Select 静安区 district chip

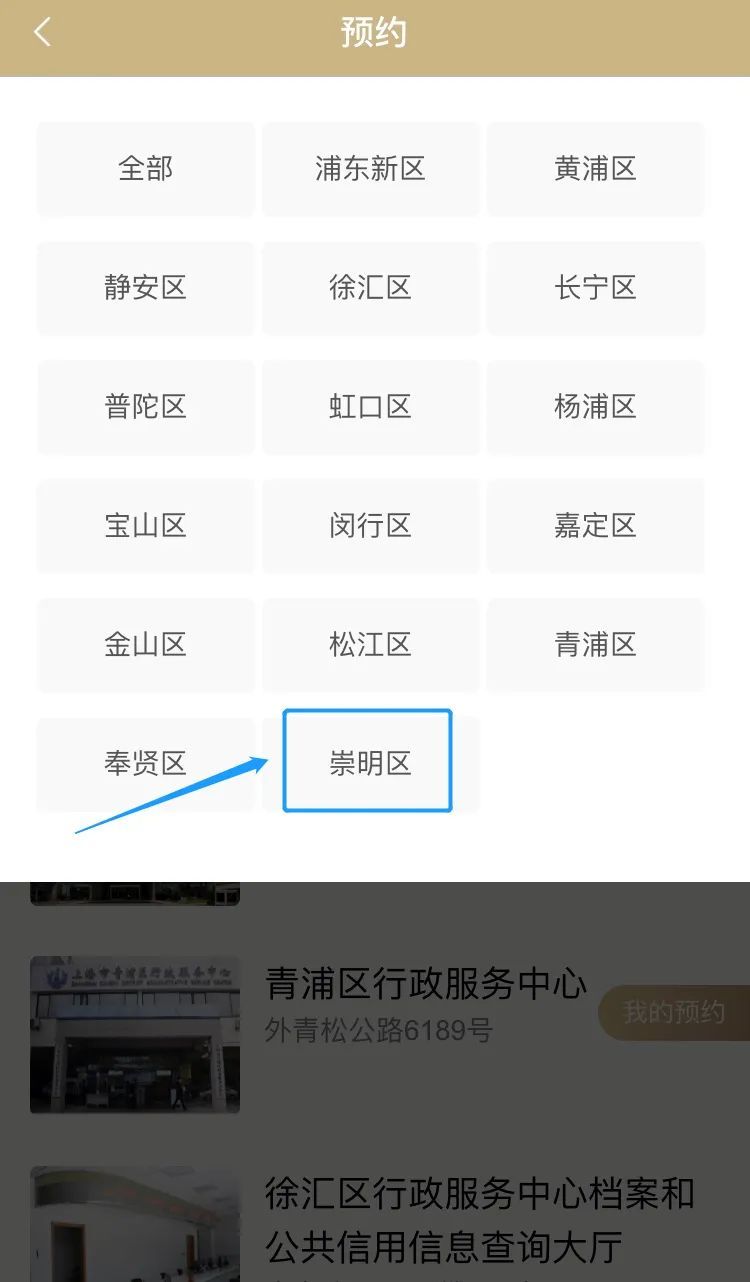(145, 288)
